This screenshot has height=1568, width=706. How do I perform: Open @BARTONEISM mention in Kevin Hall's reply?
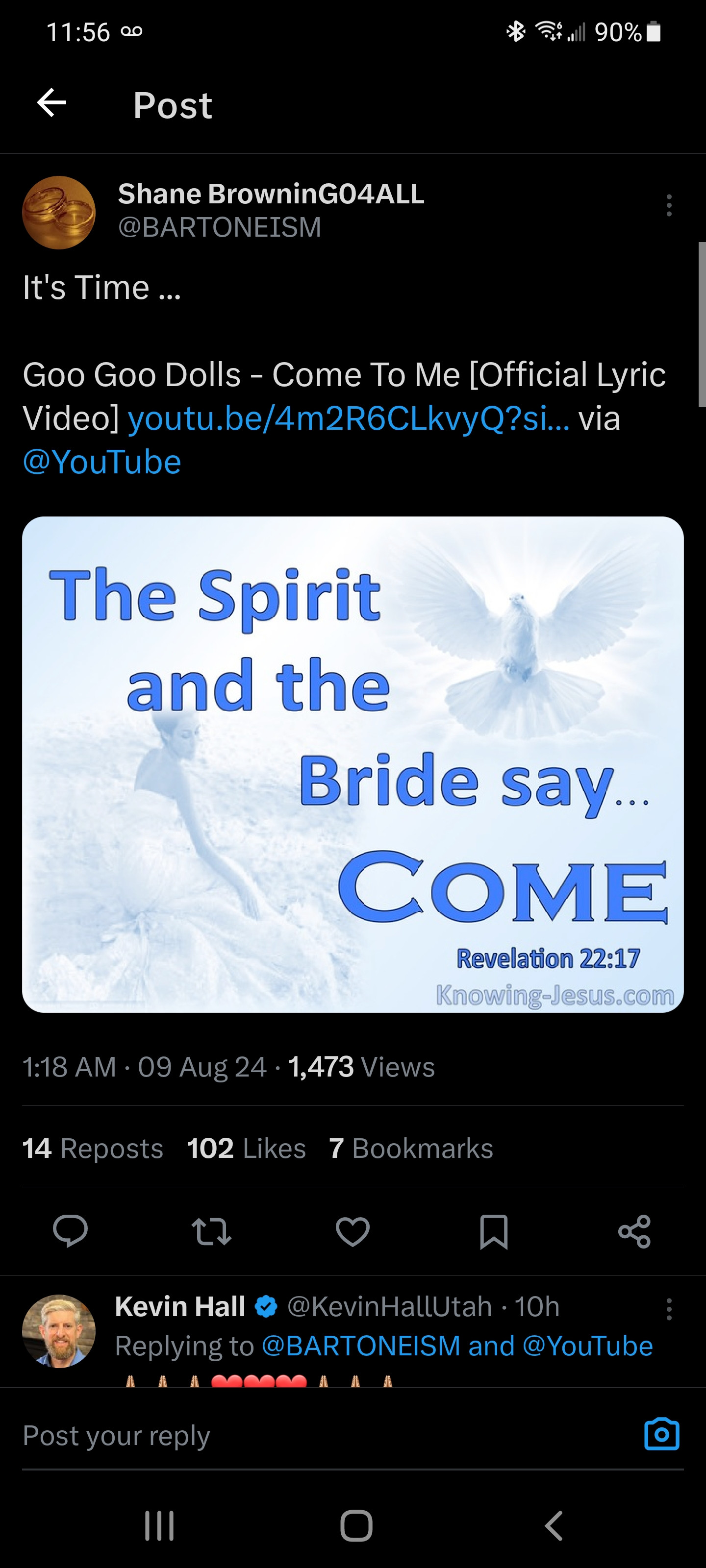click(361, 1346)
